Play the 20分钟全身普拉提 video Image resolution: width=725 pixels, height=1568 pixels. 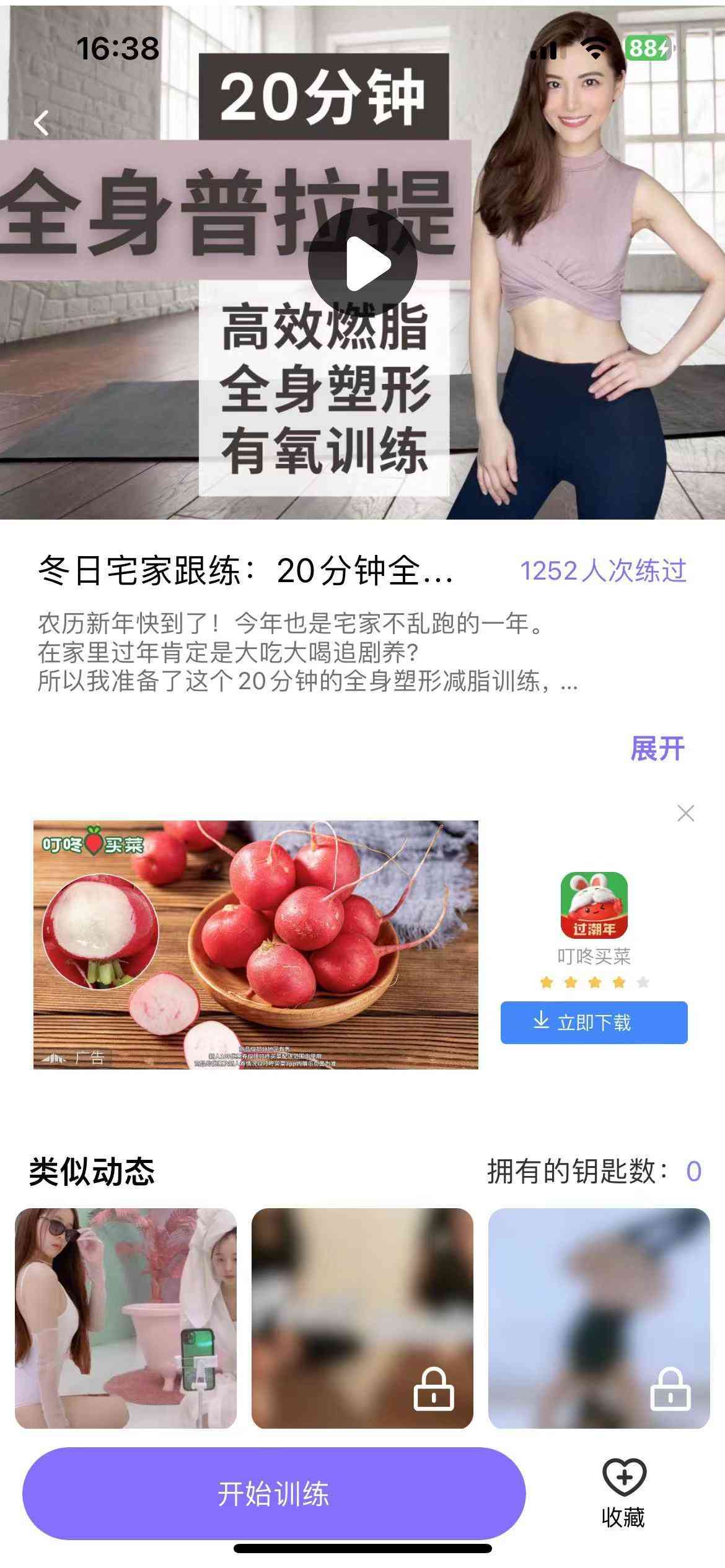[362, 264]
